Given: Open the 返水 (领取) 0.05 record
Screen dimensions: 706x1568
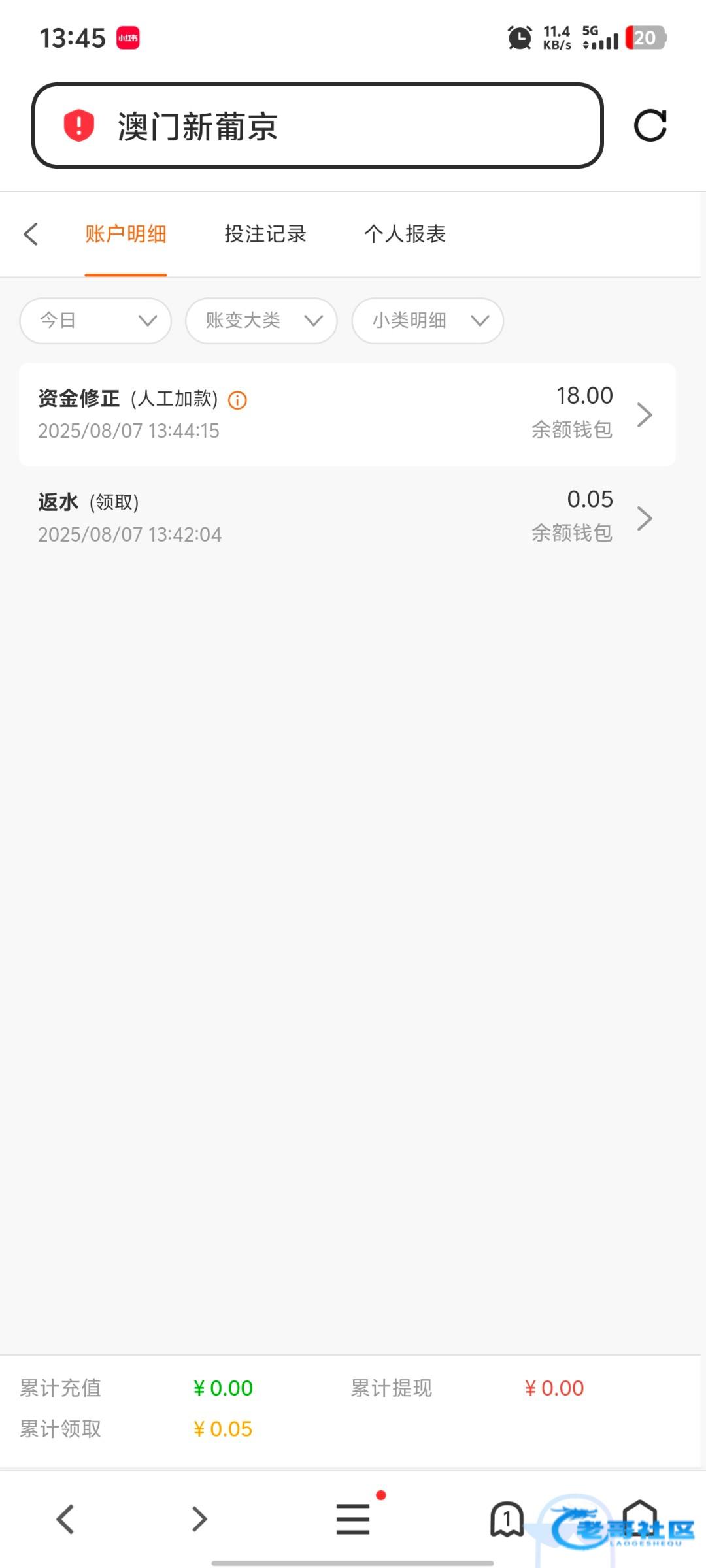Looking at the screenshot, I should point(347,518).
